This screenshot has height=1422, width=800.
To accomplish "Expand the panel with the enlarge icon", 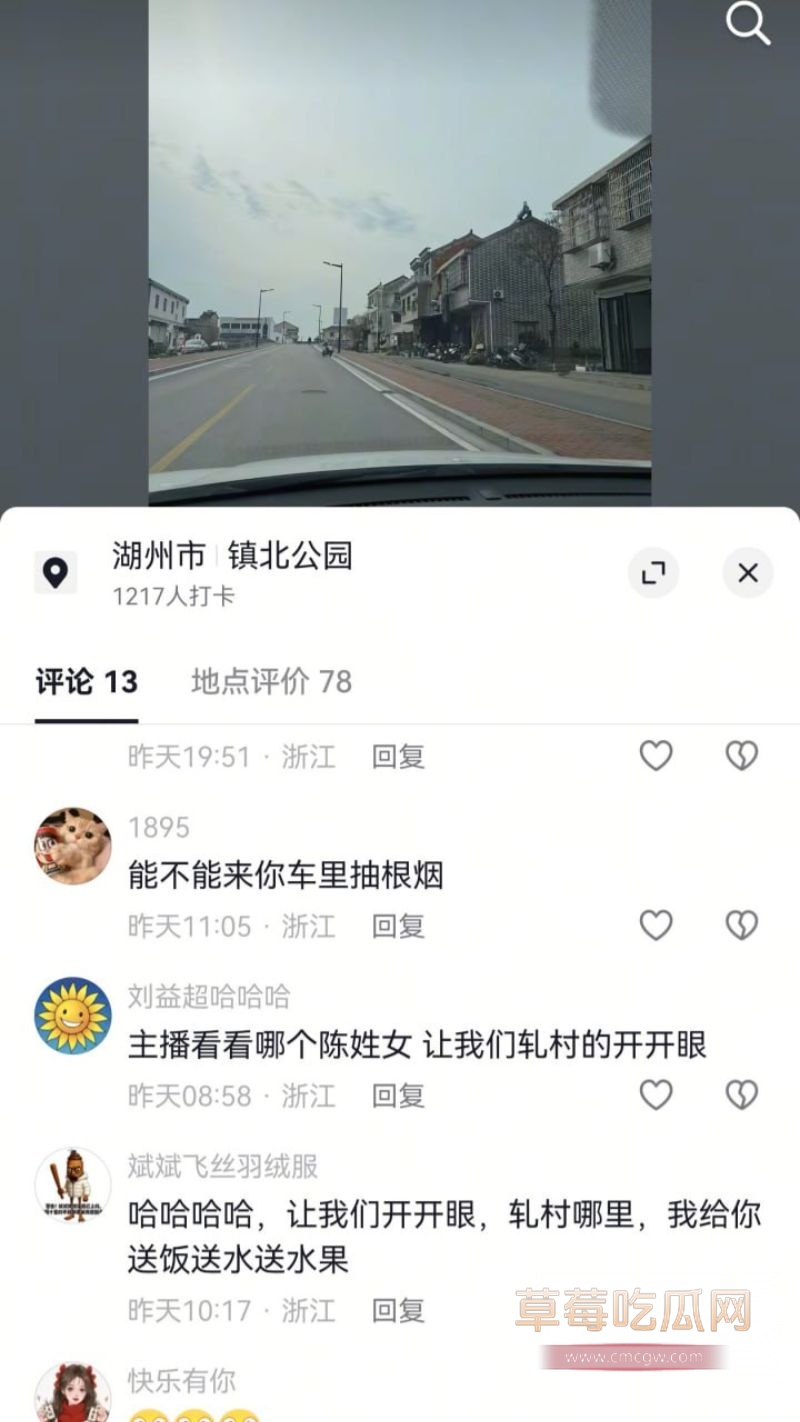I will click(655, 572).
